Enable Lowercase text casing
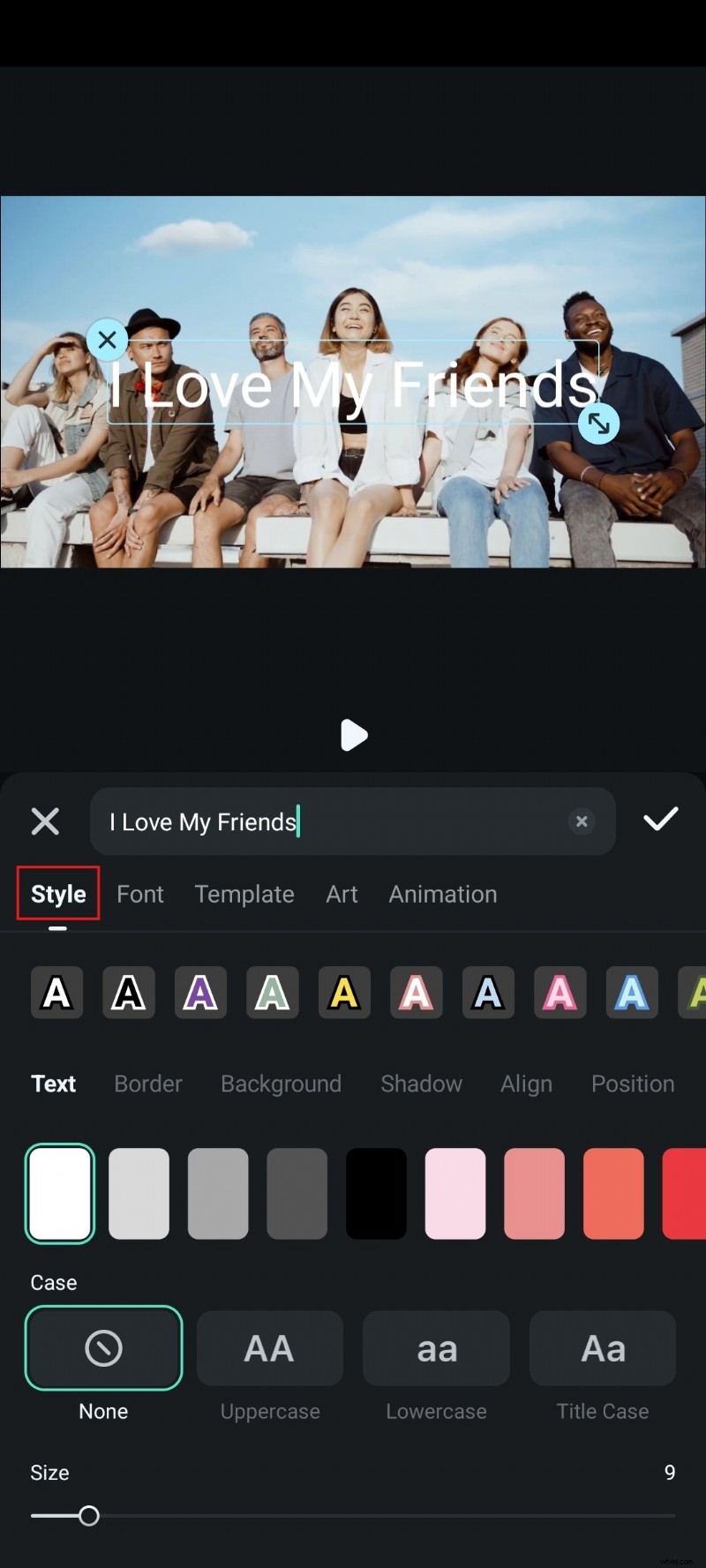 coord(436,1348)
